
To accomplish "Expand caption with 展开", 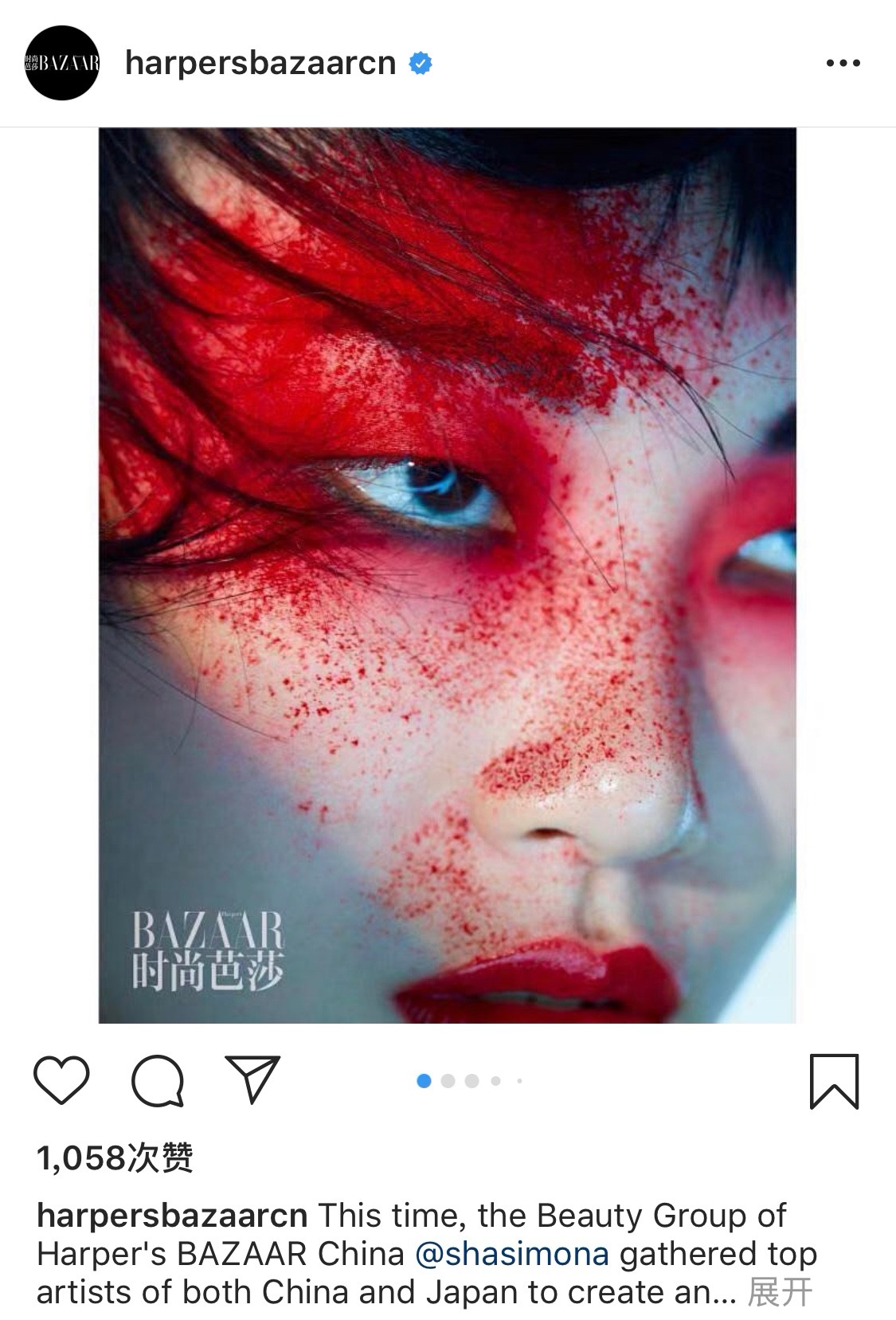I will coord(780,1292).
